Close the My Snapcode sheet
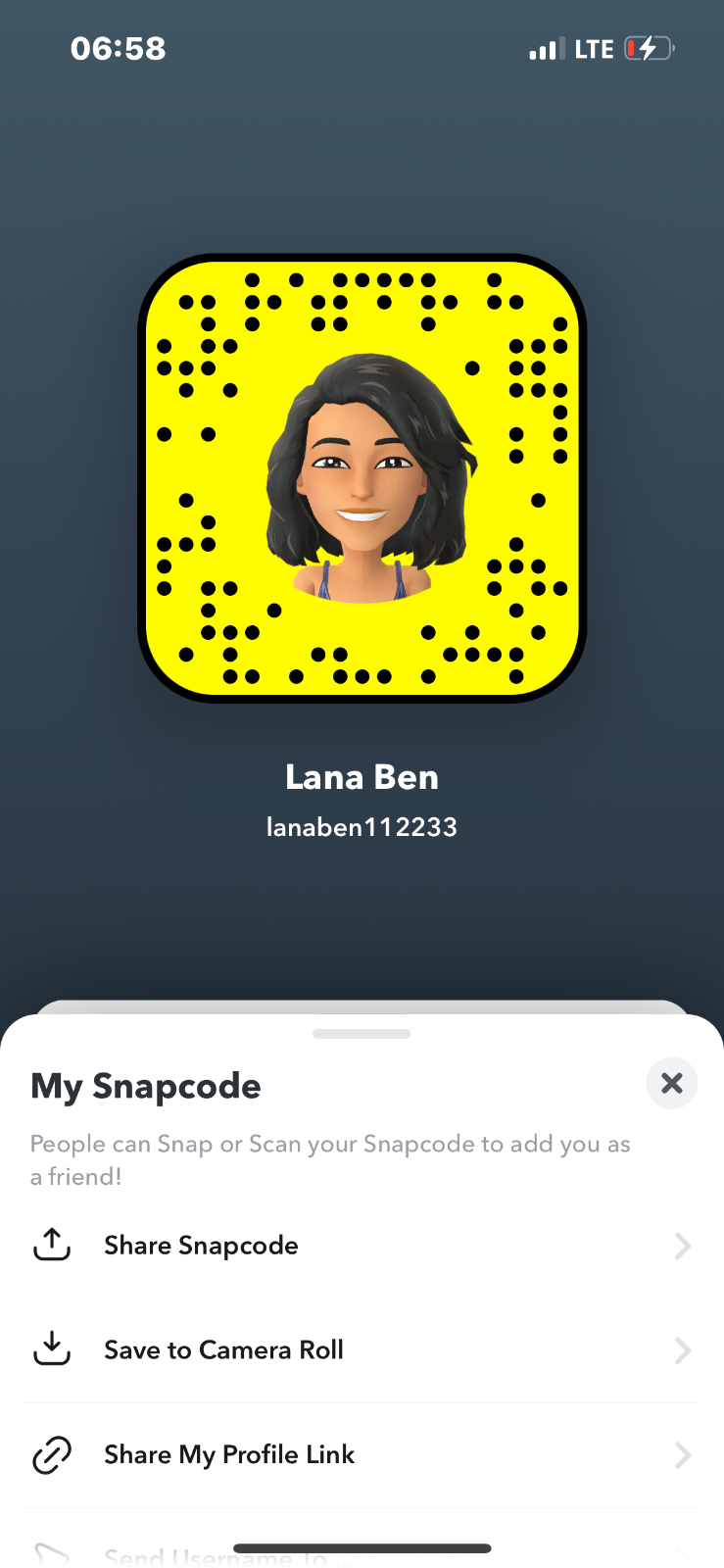This screenshot has width=724, height=1568. (x=671, y=1083)
